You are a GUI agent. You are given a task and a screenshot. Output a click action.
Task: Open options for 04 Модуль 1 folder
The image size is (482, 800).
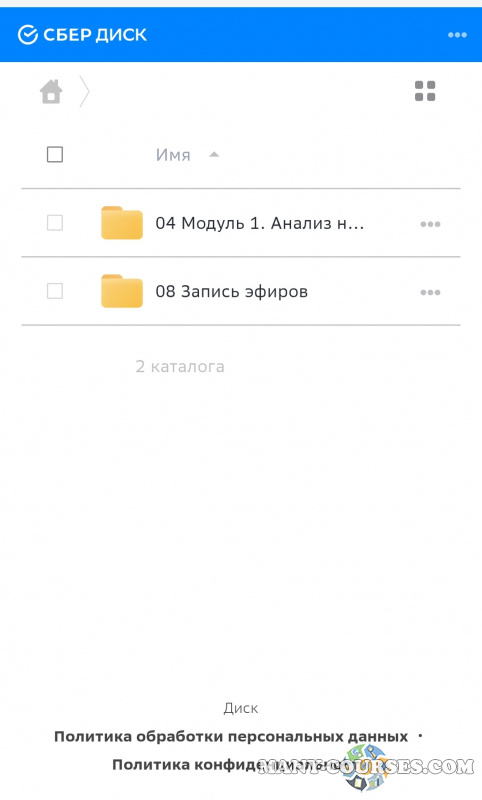pos(430,224)
